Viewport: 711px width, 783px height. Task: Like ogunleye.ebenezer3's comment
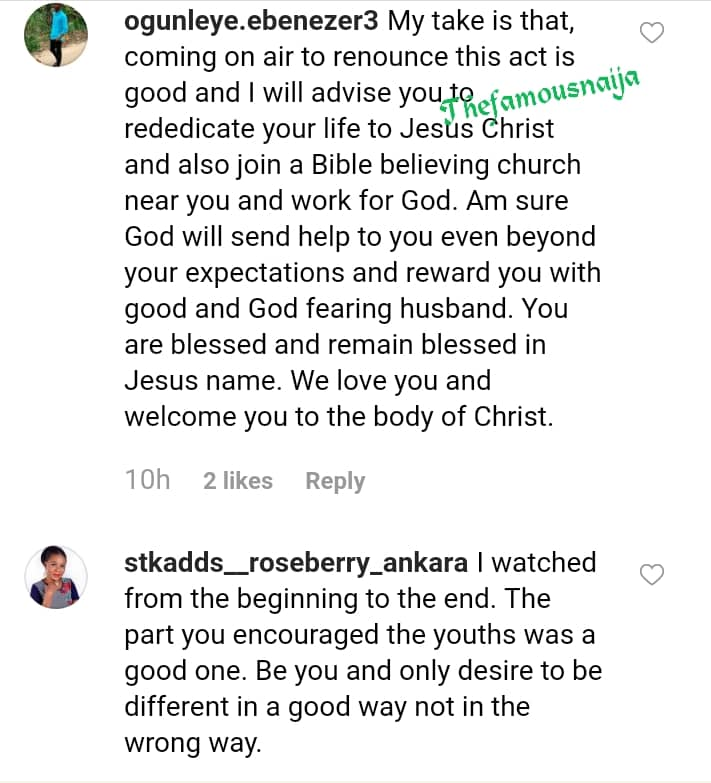(652, 35)
